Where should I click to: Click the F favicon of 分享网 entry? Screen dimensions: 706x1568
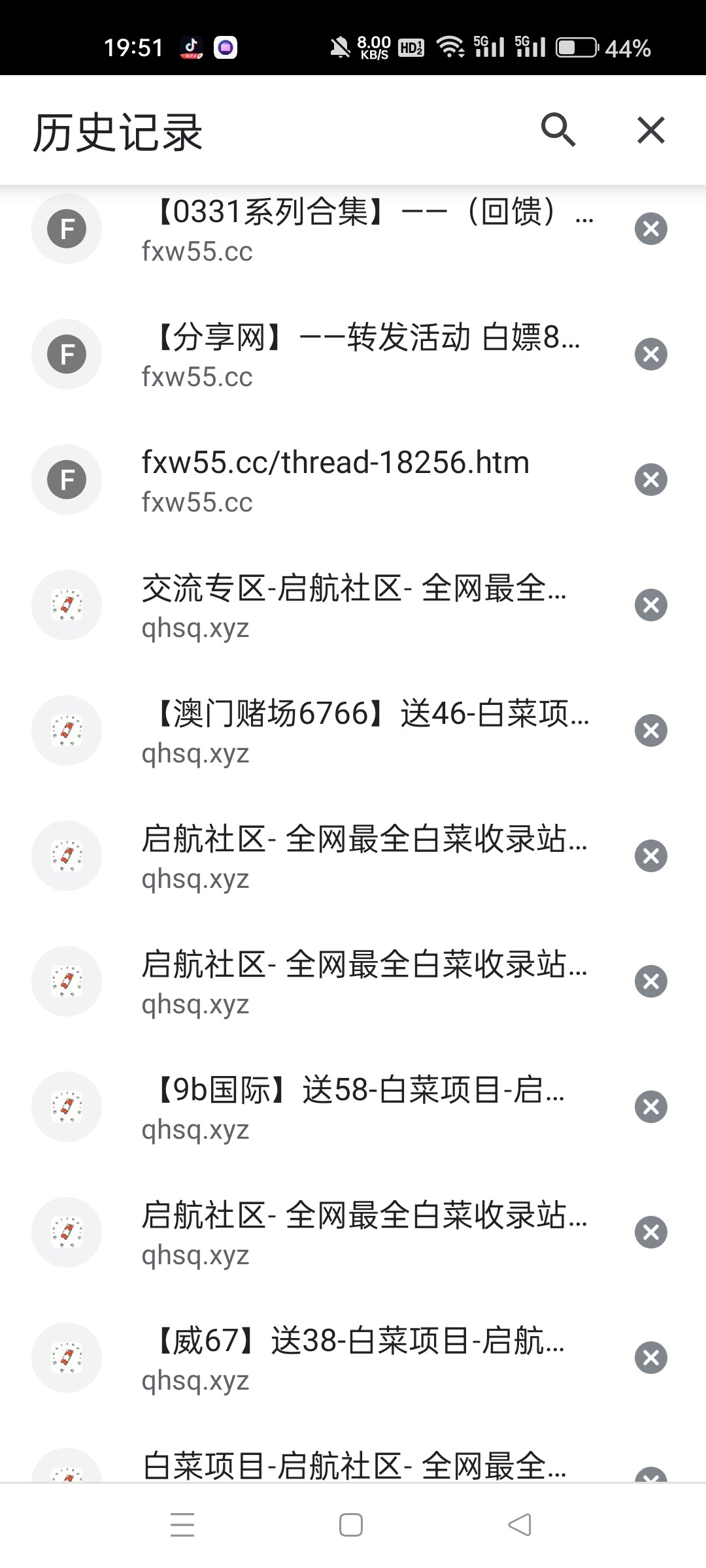[66, 354]
